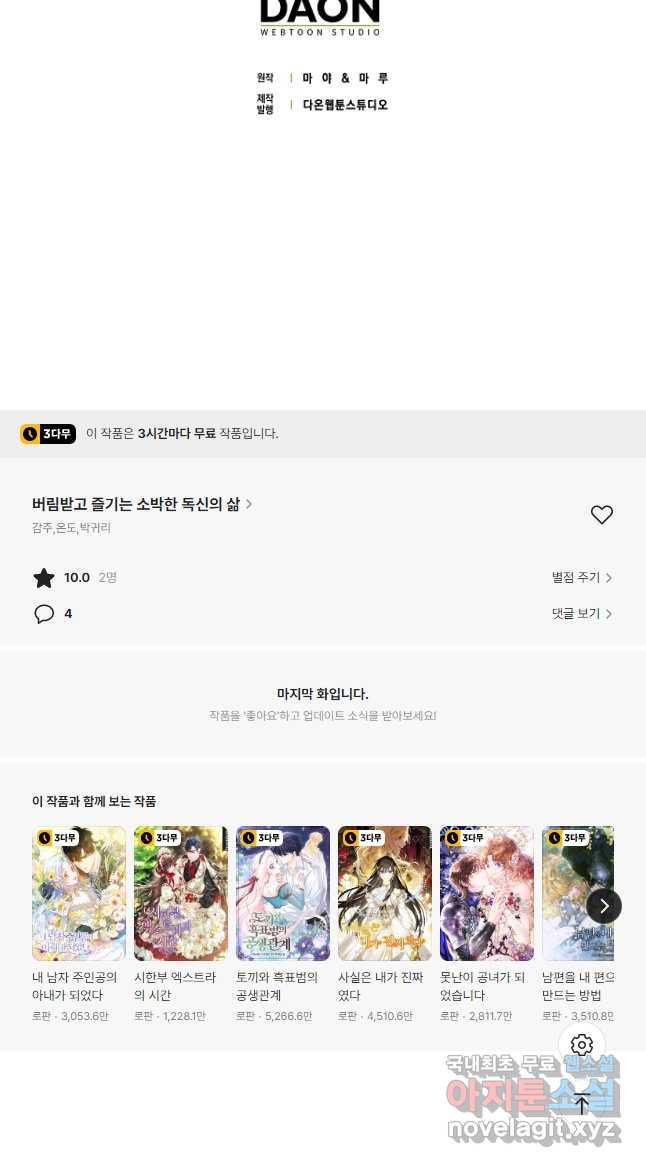646x1167 pixels.
Task: Show more related works with the next arrow
Action: (604, 906)
